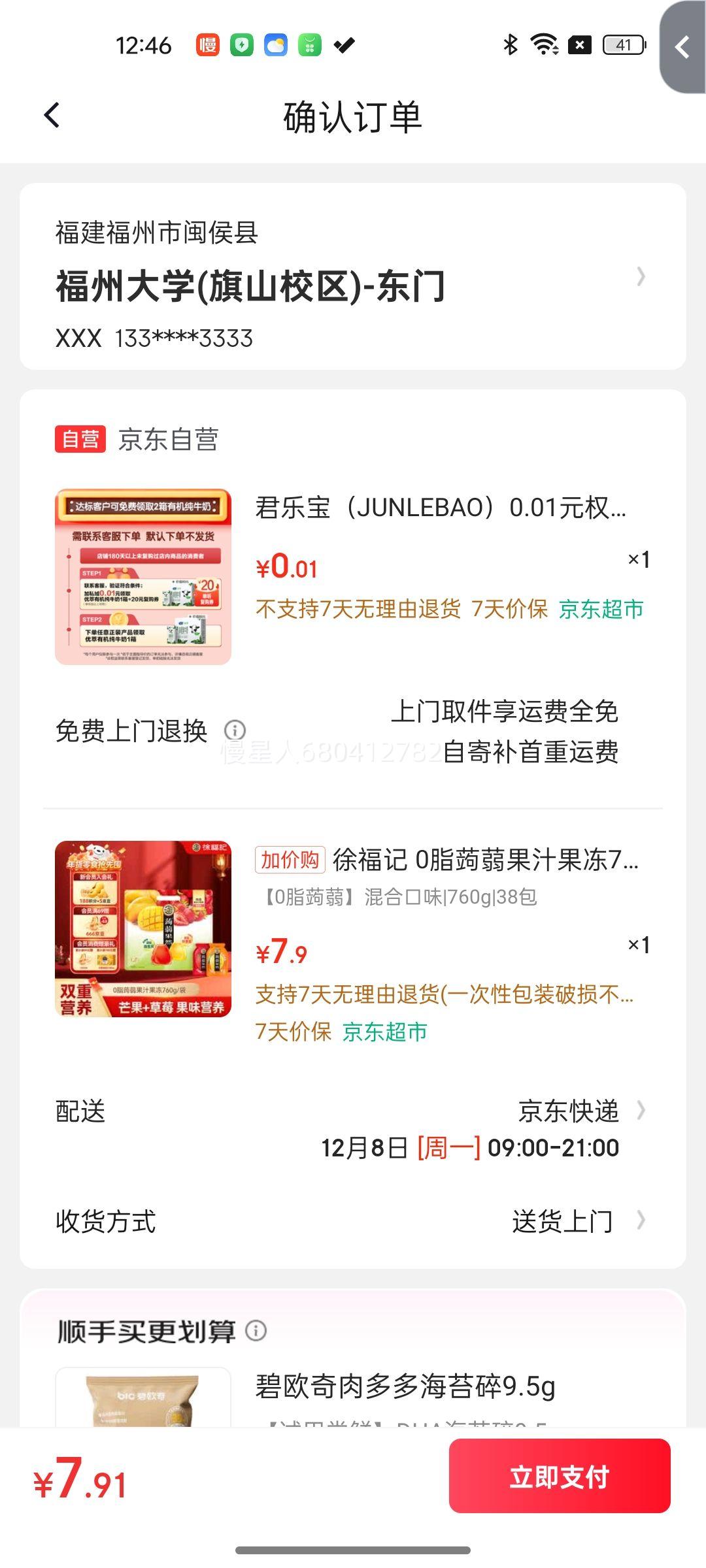Tap the info icon beside 免费上门退换
Image resolution: width=706 pixels, height=1568 pixels.
(235, 730)
